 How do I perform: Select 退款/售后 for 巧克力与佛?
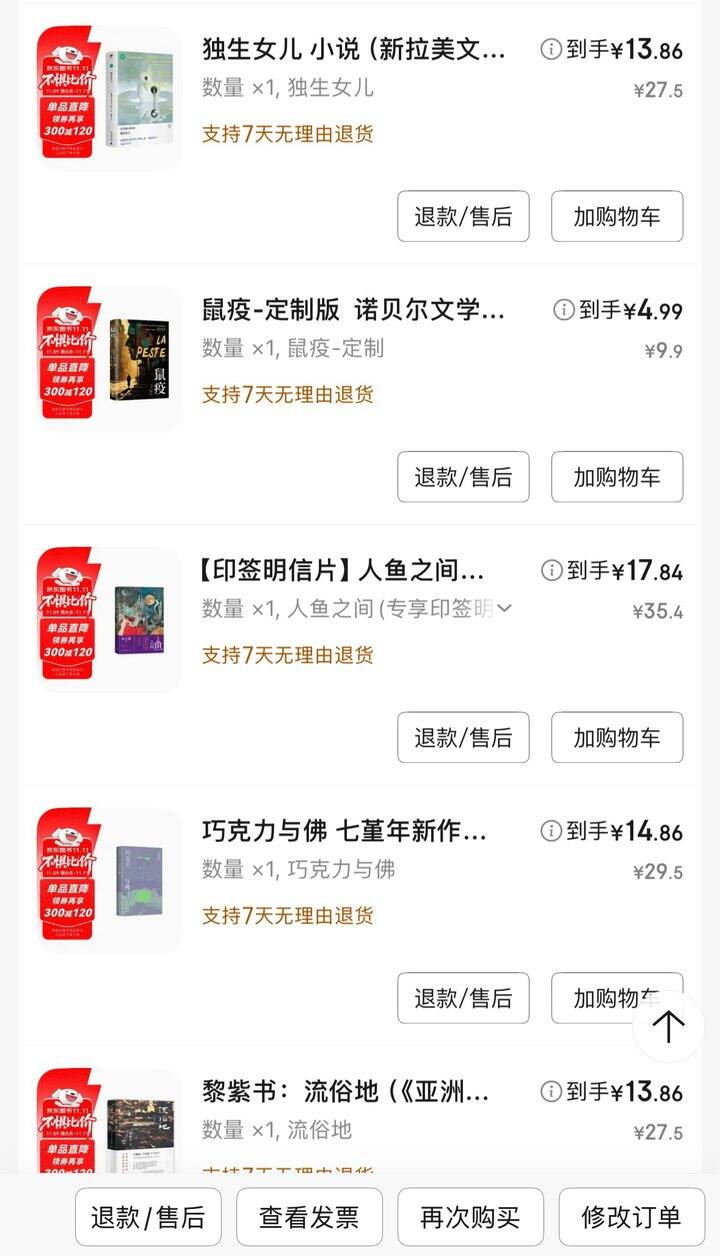coord(463,998)
